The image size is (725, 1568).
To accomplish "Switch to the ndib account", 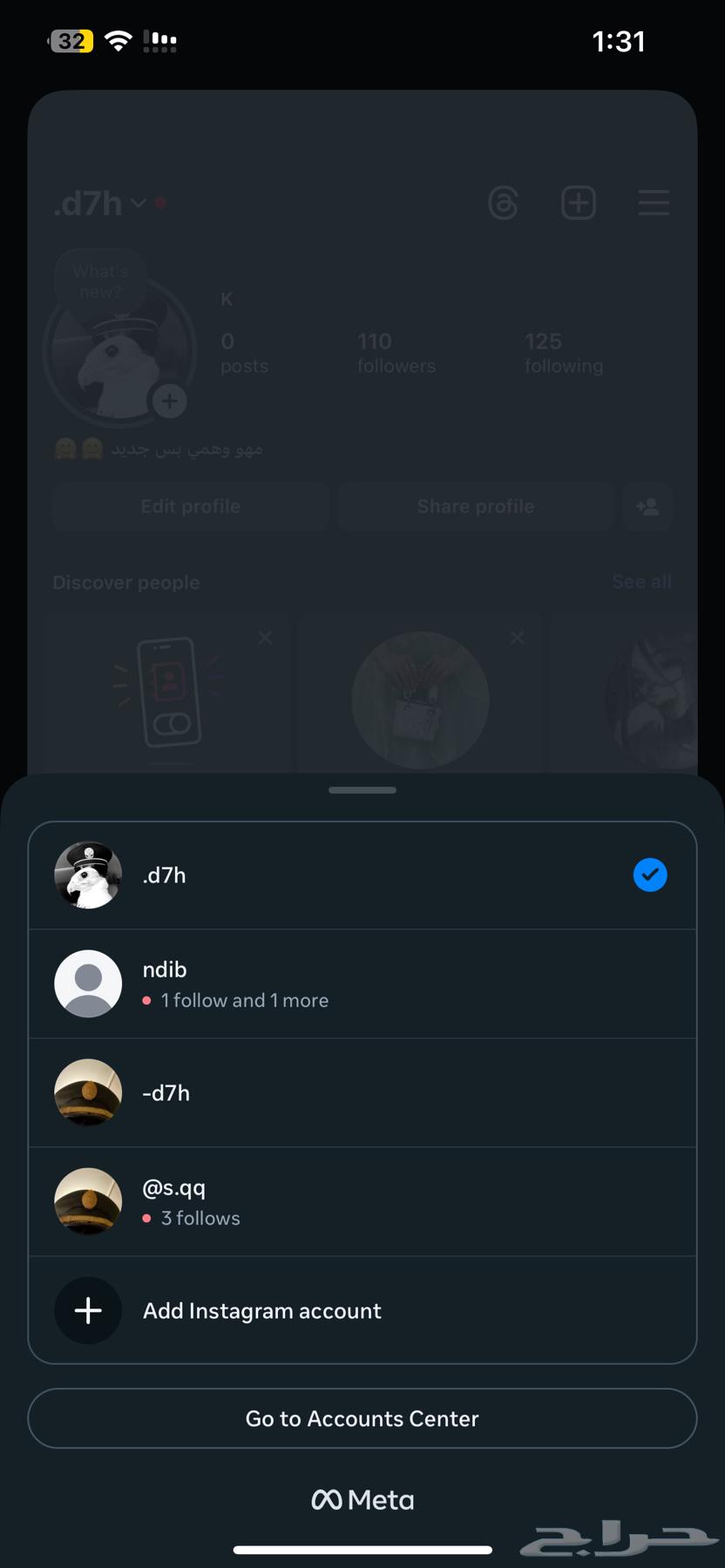I will 362,983.
